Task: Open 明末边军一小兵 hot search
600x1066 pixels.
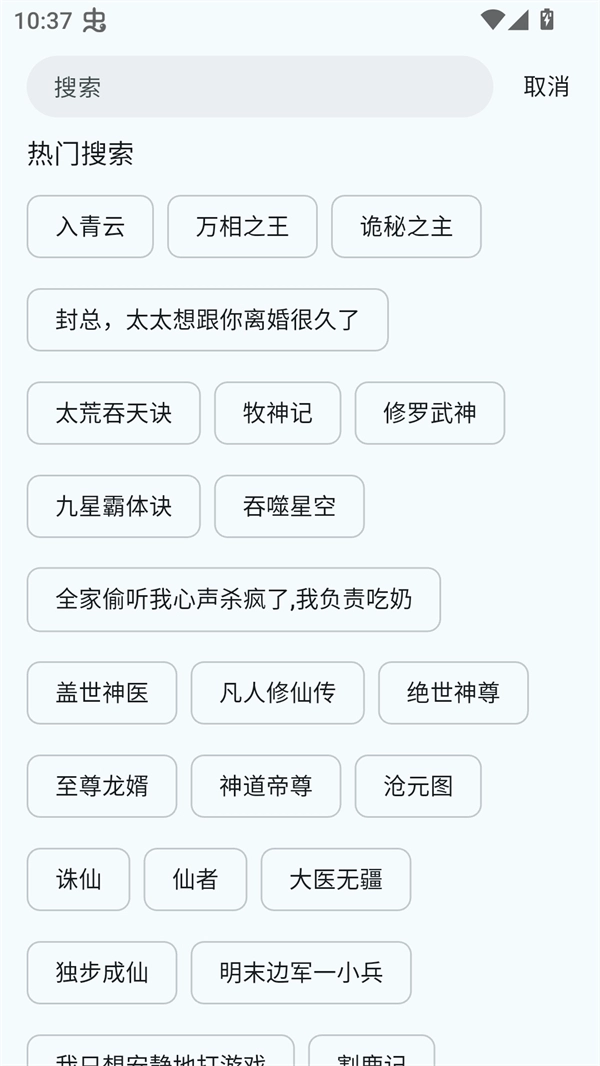Action: pyautogui.click(x=301, y=973)
